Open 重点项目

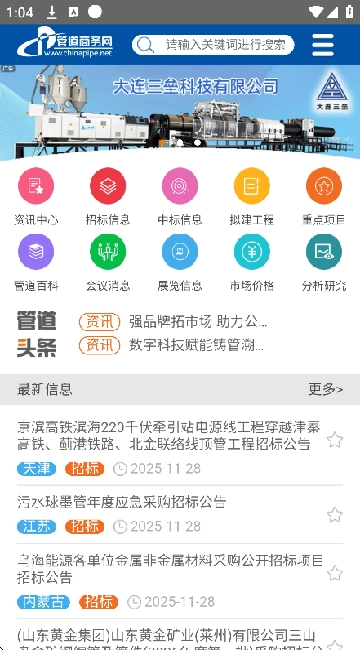[324, 196]
